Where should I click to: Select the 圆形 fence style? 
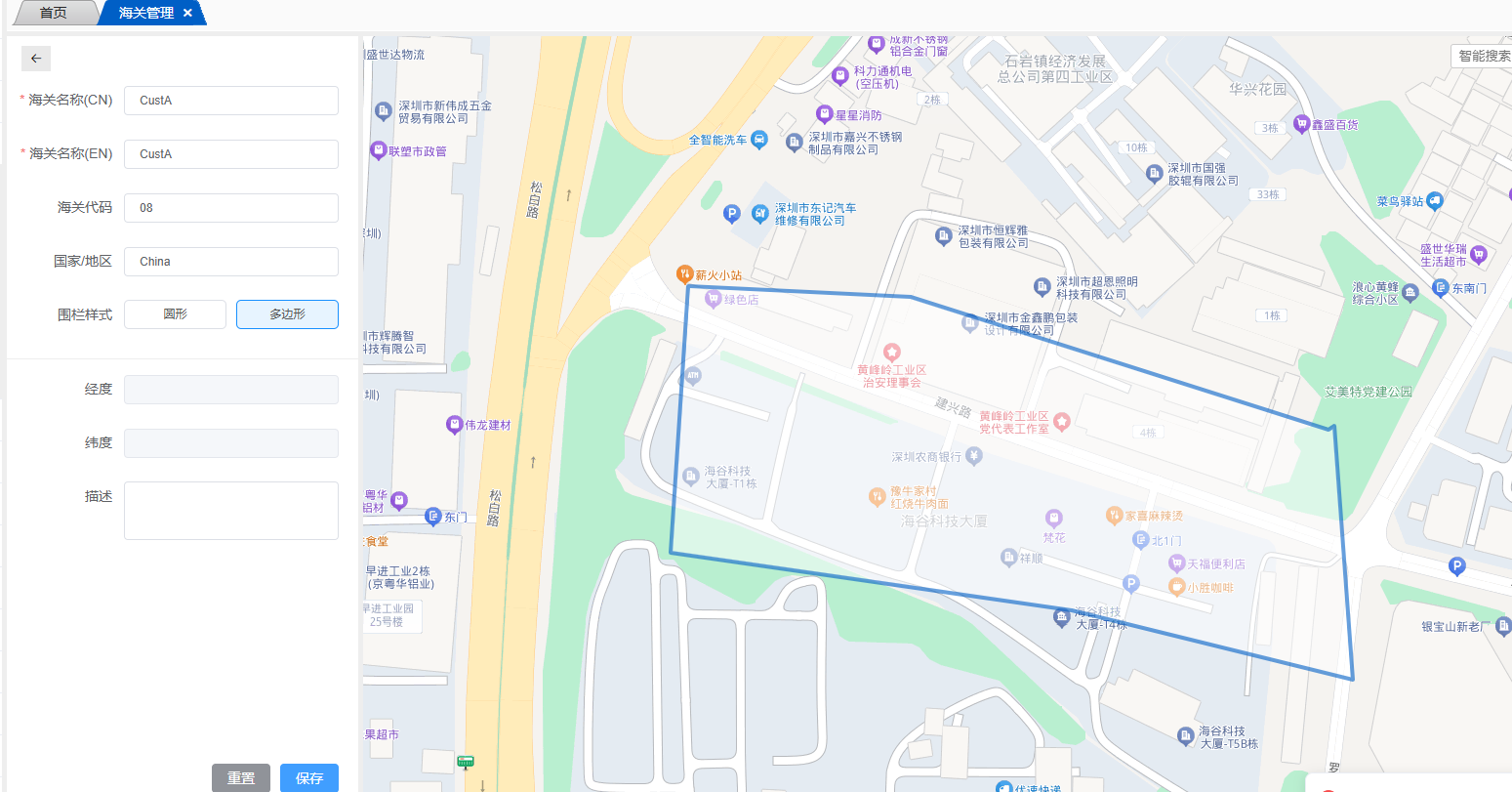pyautogui.click(x=176, y=314)
